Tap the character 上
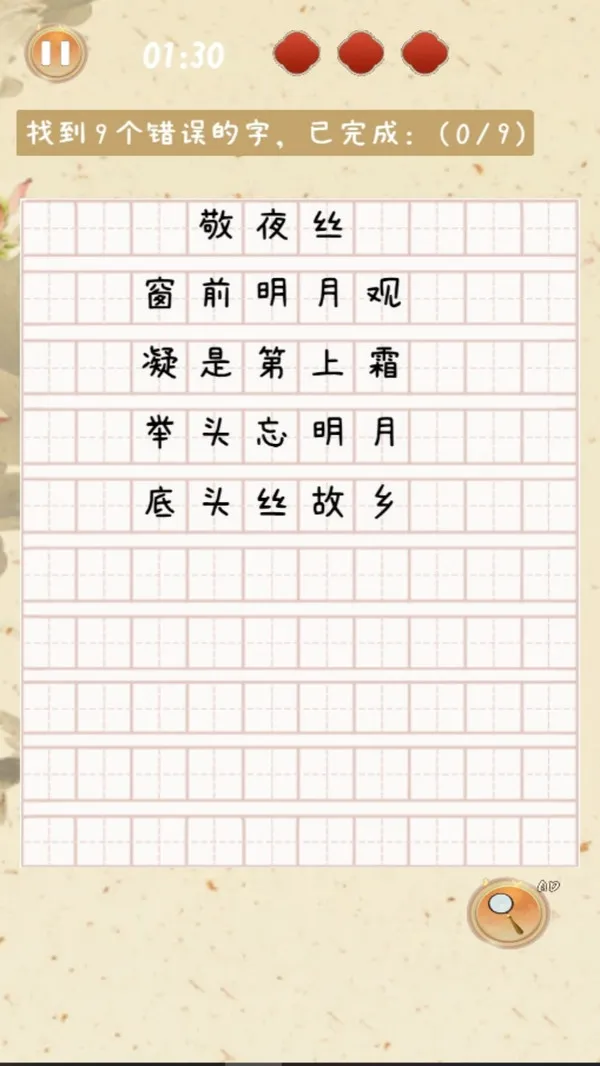This screenshot has height=1066, width=600. click(x=328, y=364)
